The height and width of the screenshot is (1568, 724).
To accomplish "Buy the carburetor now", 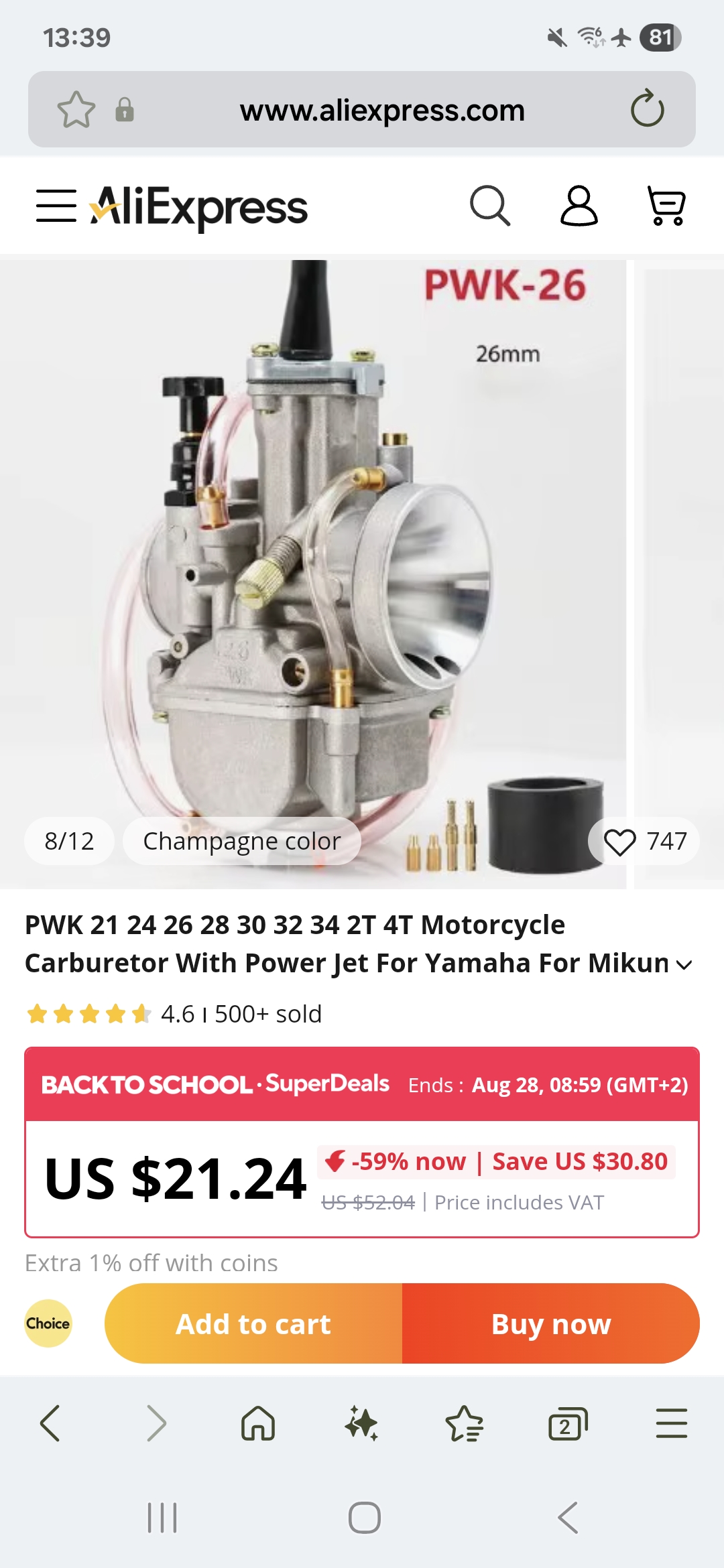I will pyautogui.click(x=551, y=1324).
